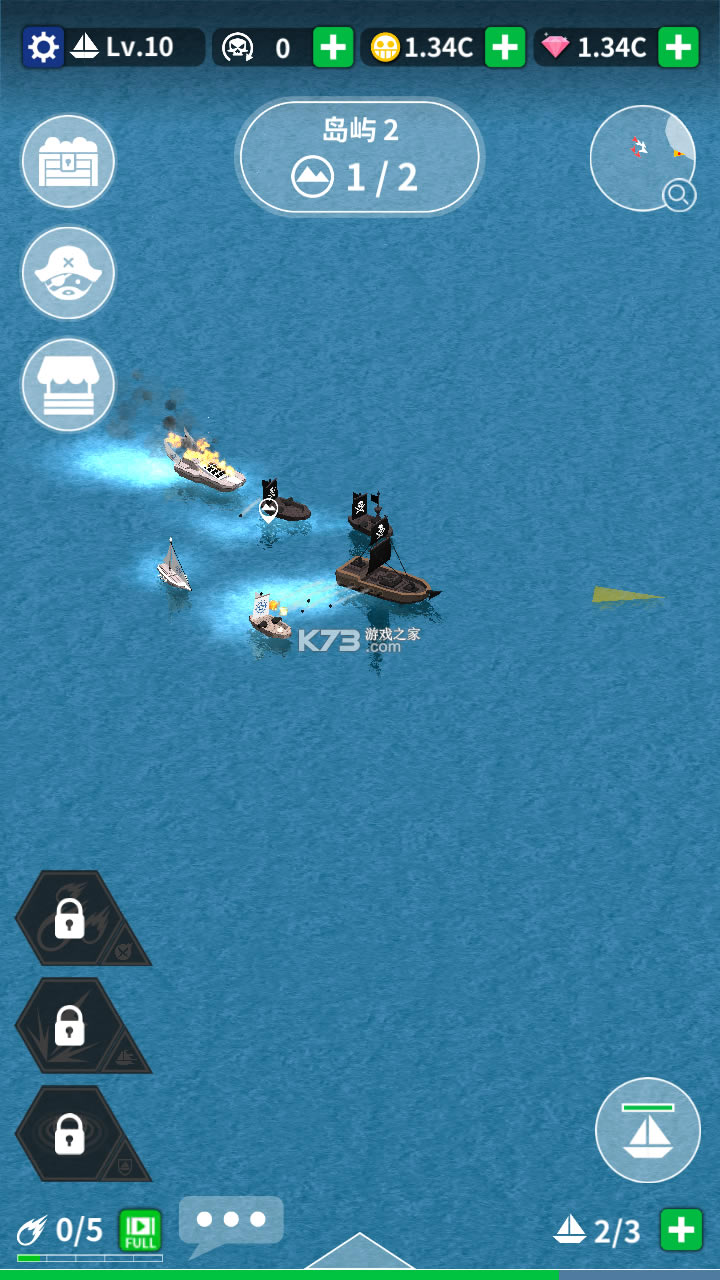Open the shop stall
The width and height of the screenshot is (720, 1280).
click(x=68, y=385)
